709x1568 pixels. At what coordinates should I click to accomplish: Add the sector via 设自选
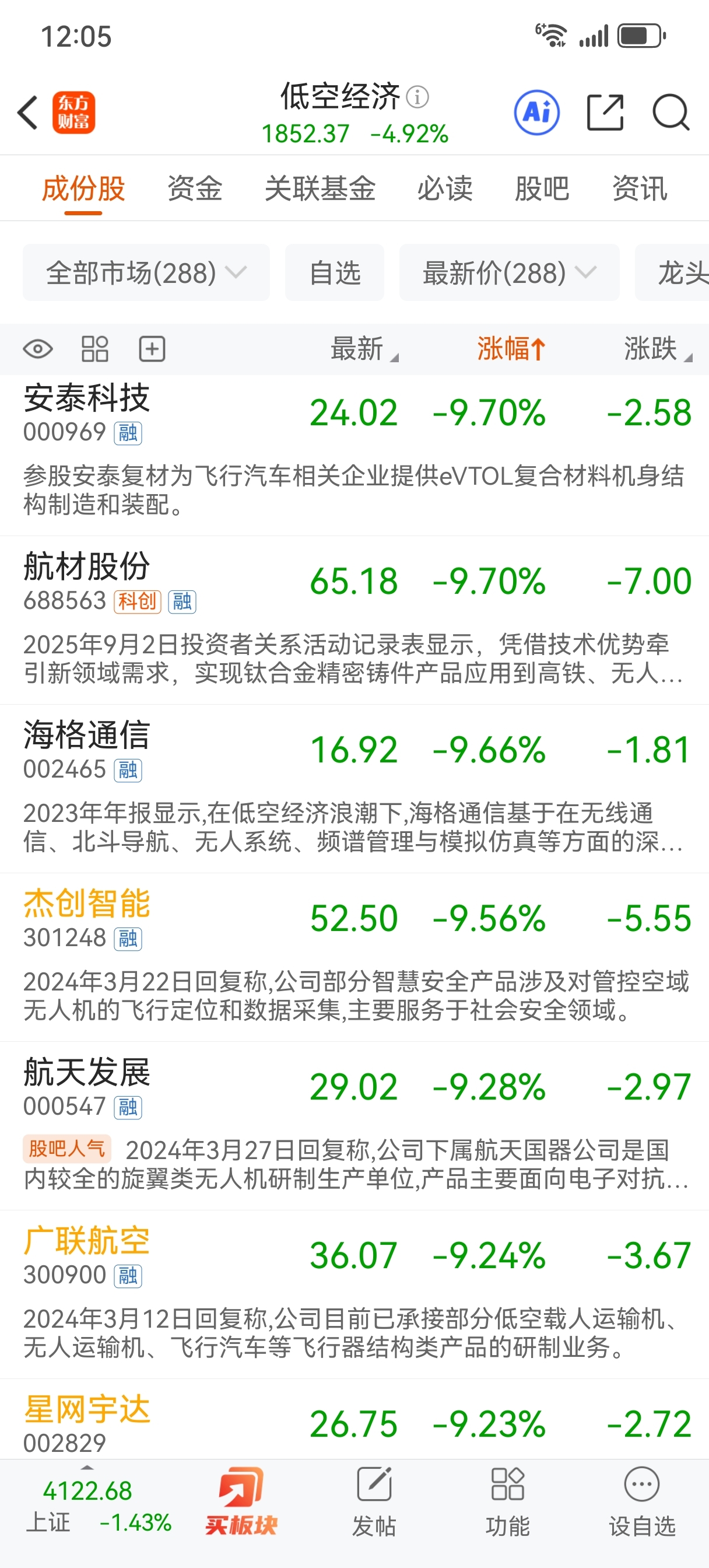coord(642,1501)
